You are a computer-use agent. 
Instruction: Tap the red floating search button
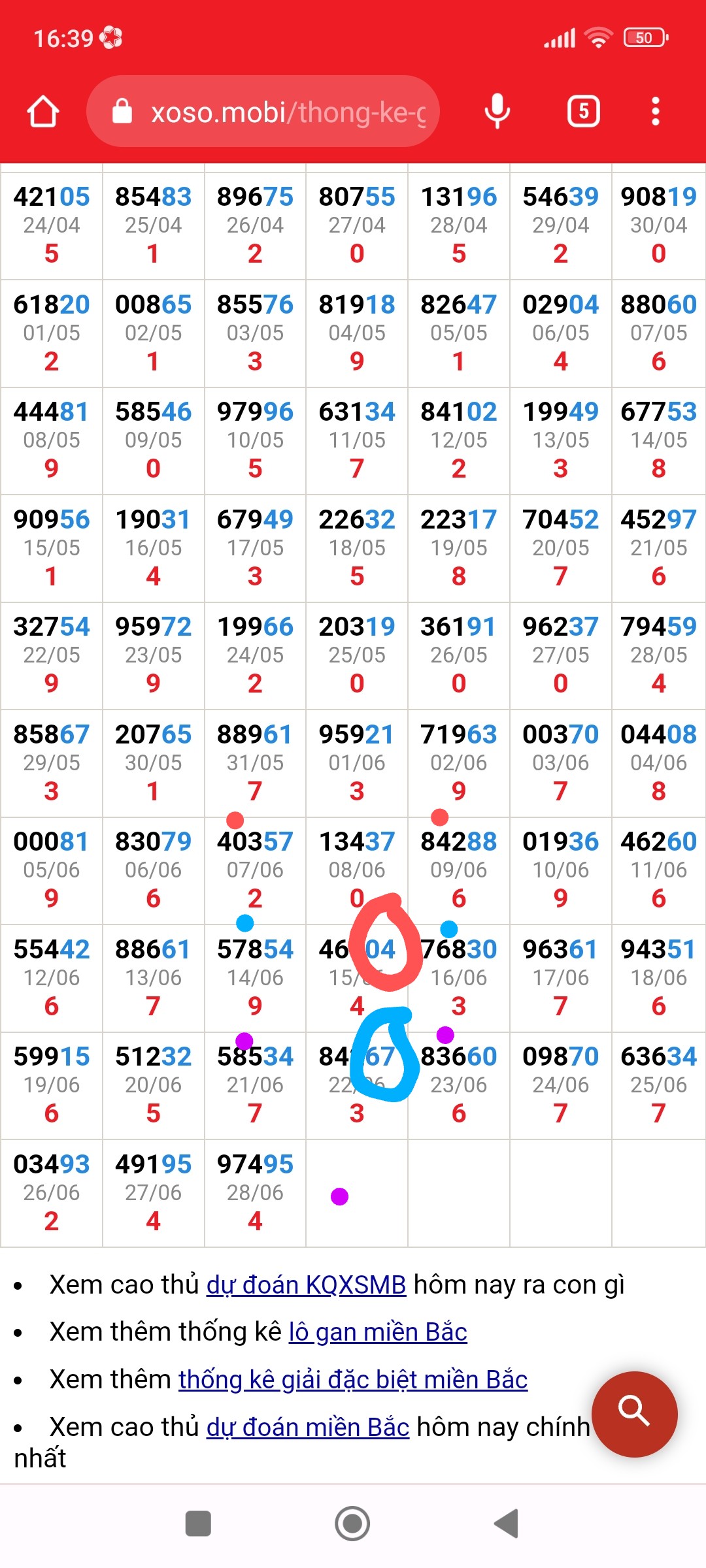point(634,1414)
